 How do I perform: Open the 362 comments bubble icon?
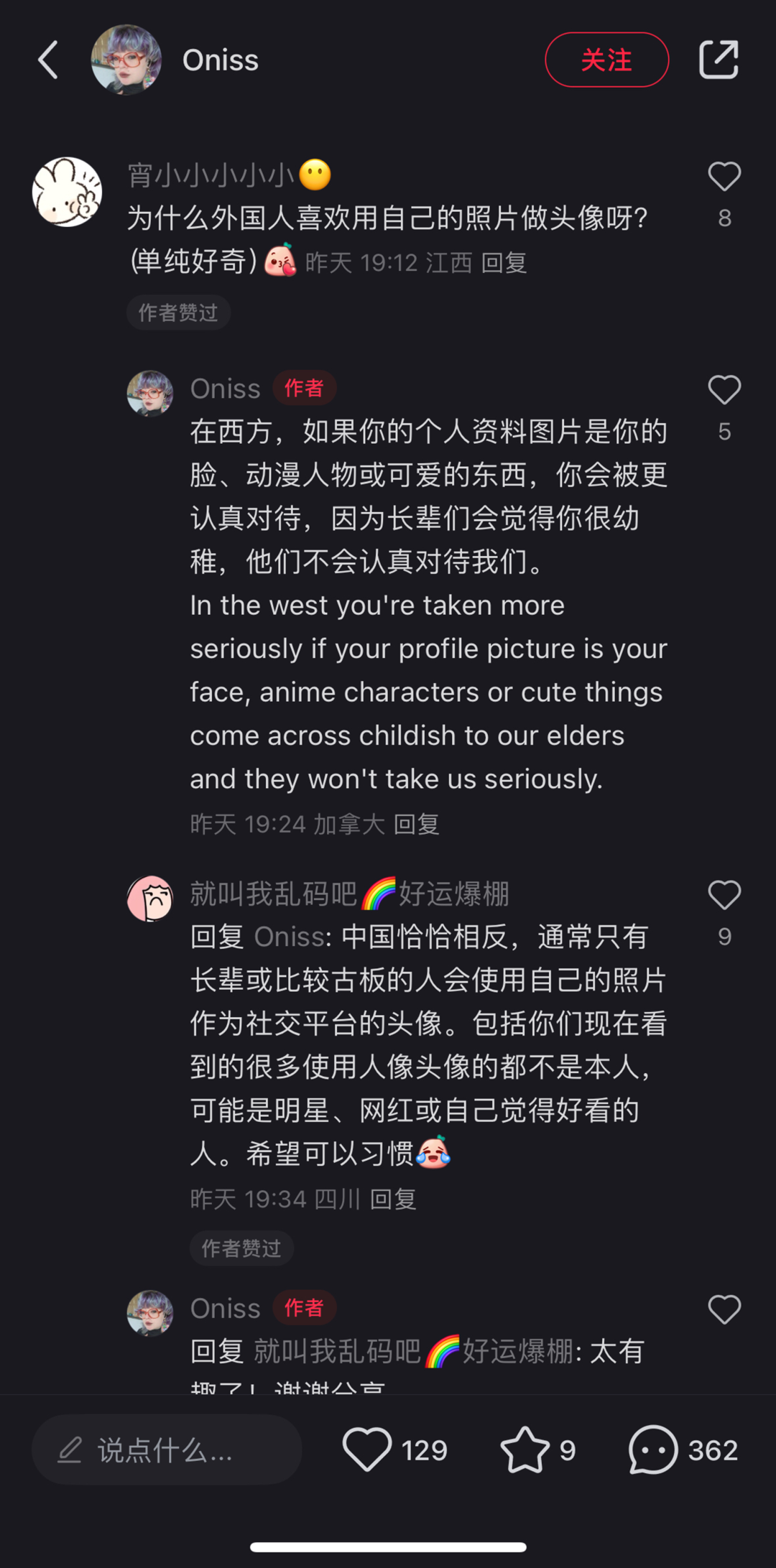pyautogui.click(x=652, y=1450)
